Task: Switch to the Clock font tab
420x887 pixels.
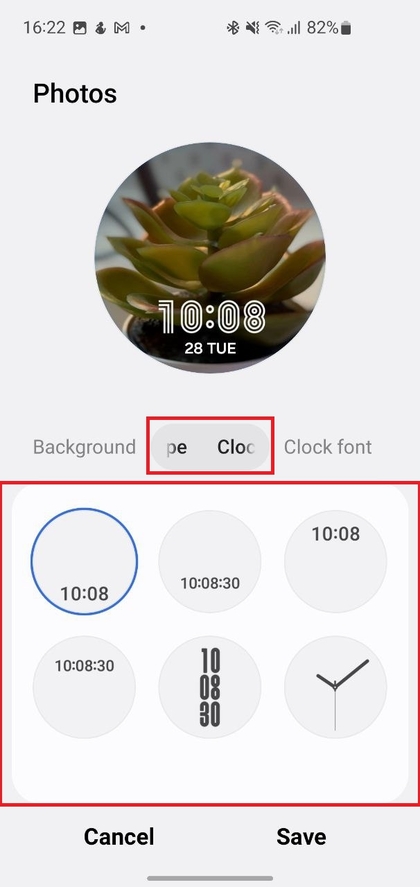Action: 328,447
